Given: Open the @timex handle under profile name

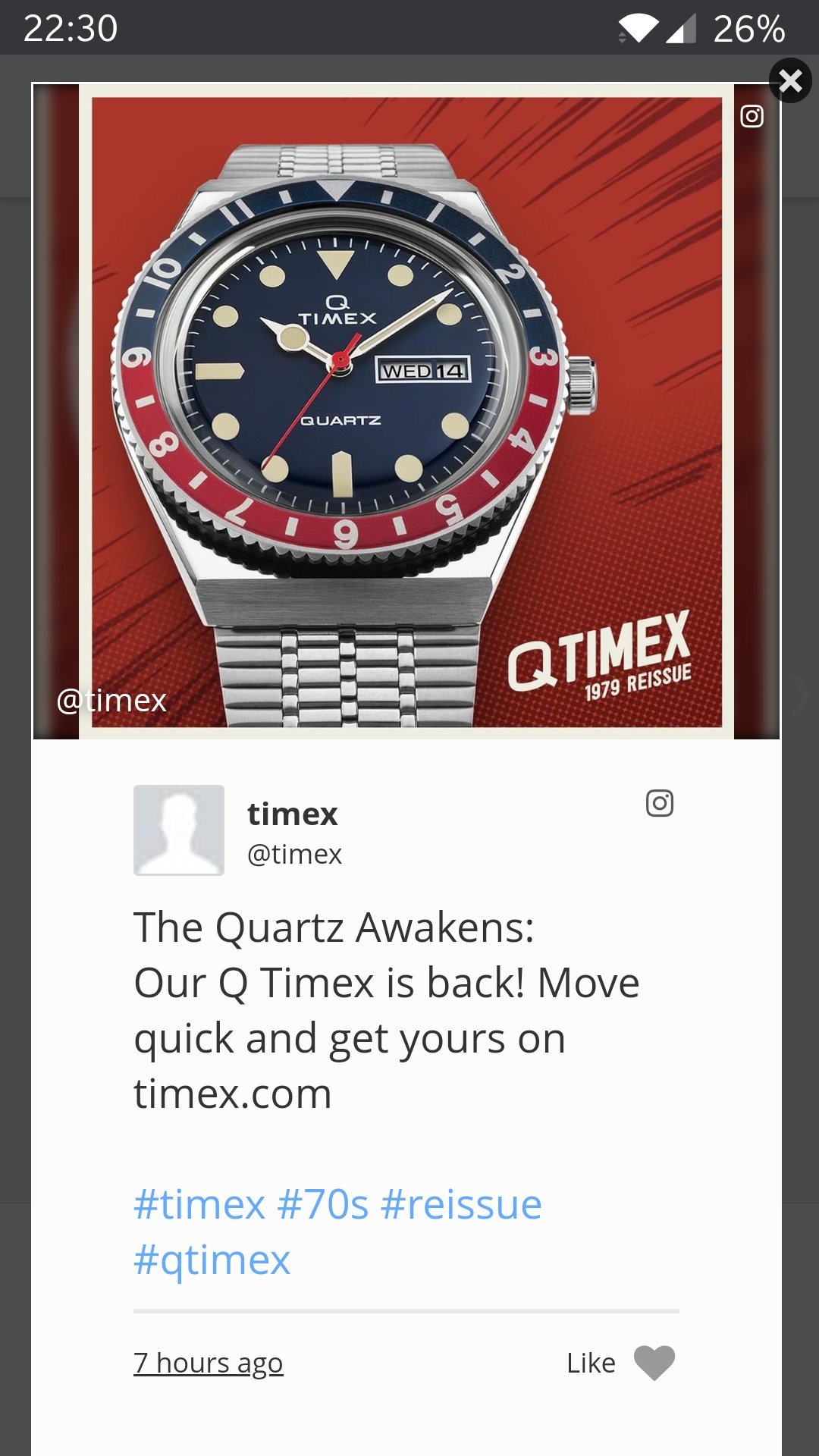Looking at the screenshot, I should tap(294, 855).
